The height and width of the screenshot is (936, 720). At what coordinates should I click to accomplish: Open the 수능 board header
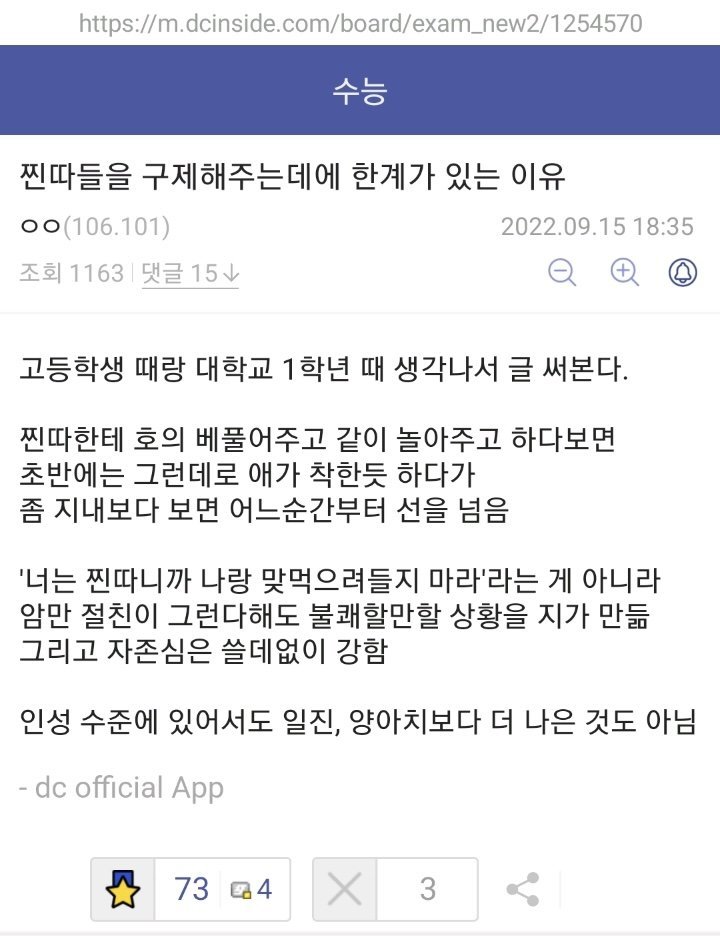tap(360, 91)
